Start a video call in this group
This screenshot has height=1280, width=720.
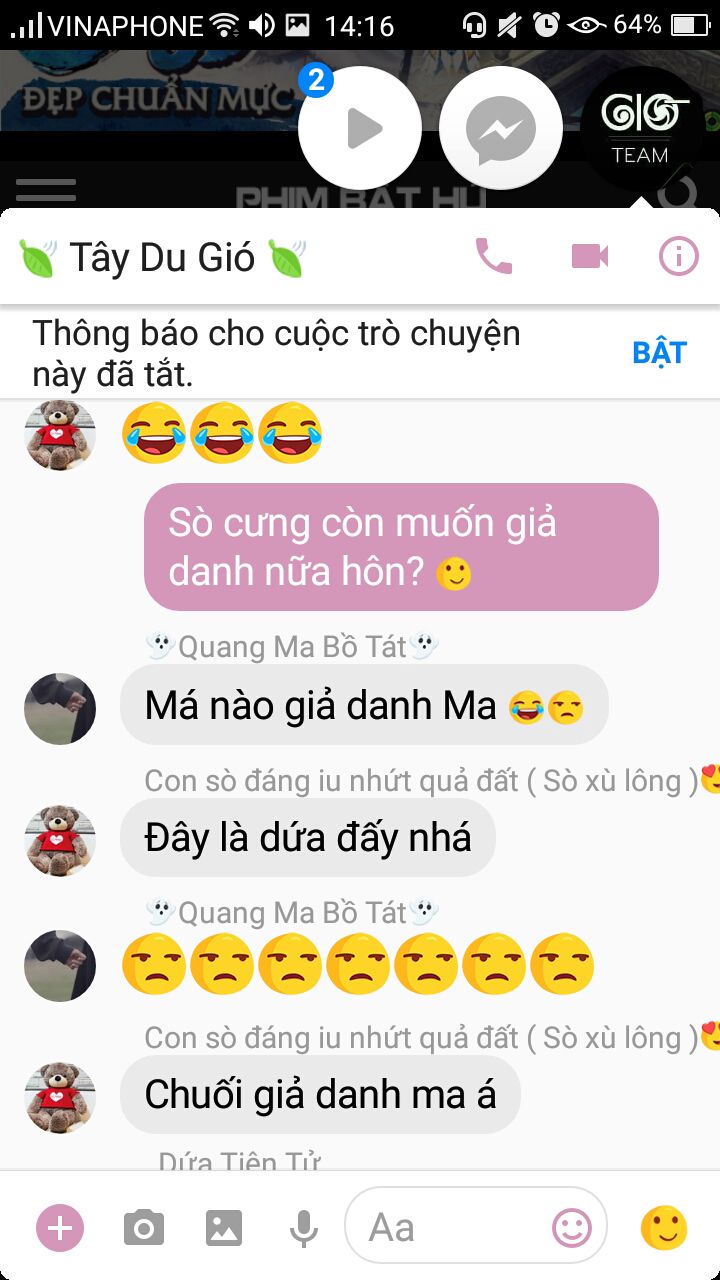coord(590,257)
